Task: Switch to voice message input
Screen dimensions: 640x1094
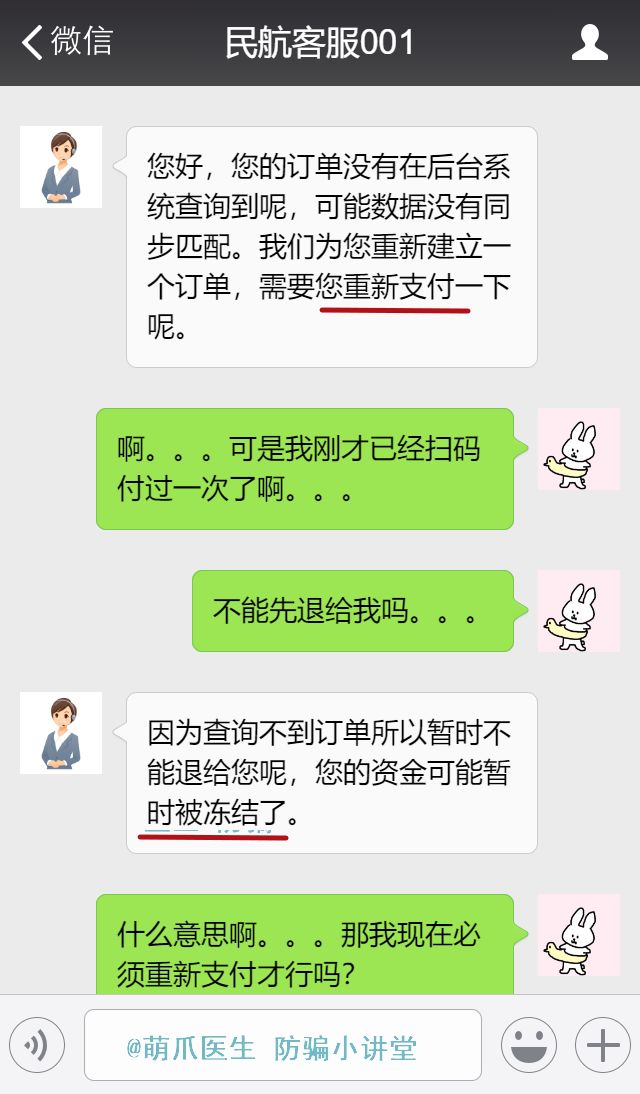Action: tap(37, 1046)
